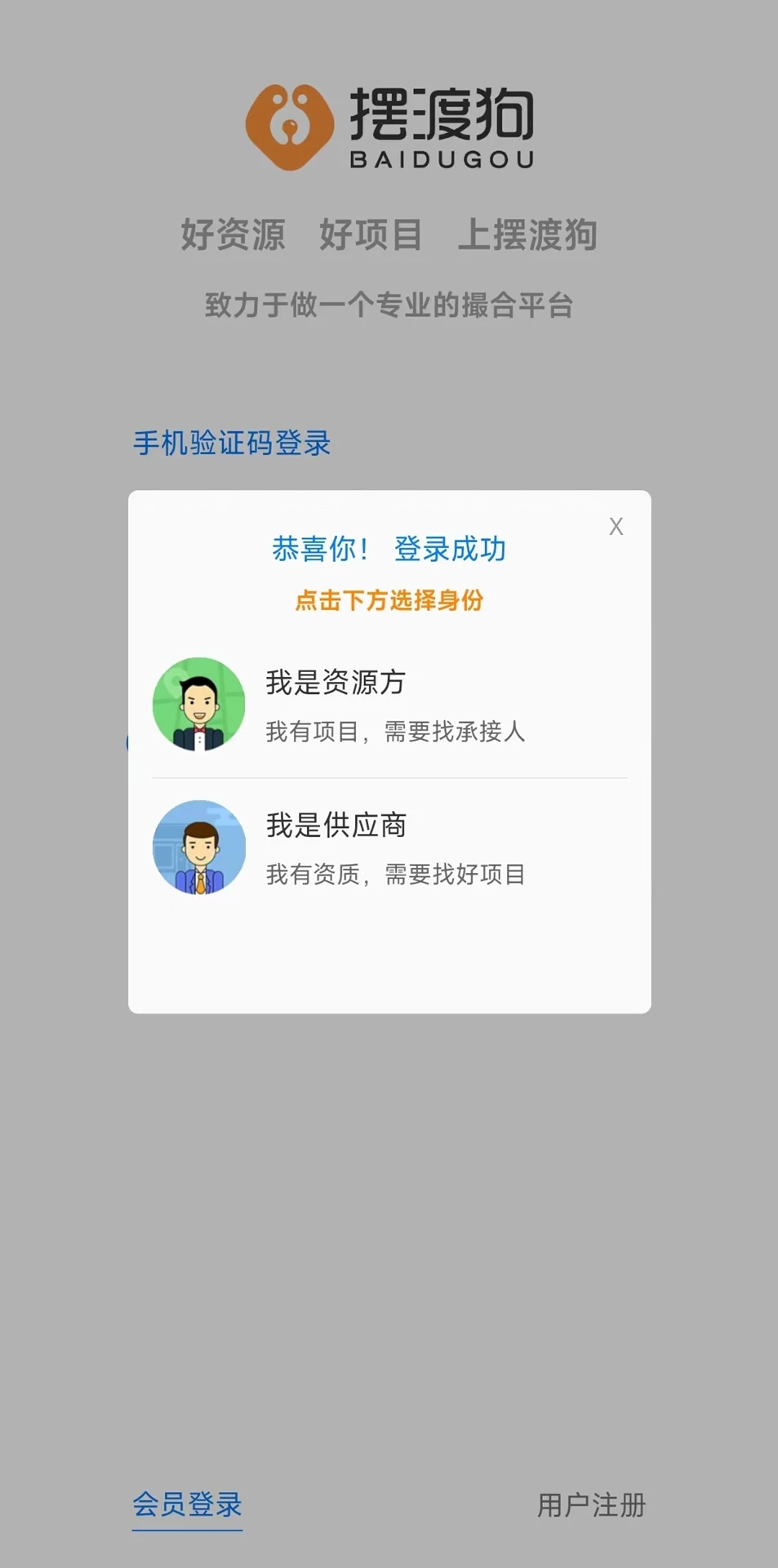Close the login success dialog
The height and width of the screenshot is (1568, 778).
(x=616, y=527)
